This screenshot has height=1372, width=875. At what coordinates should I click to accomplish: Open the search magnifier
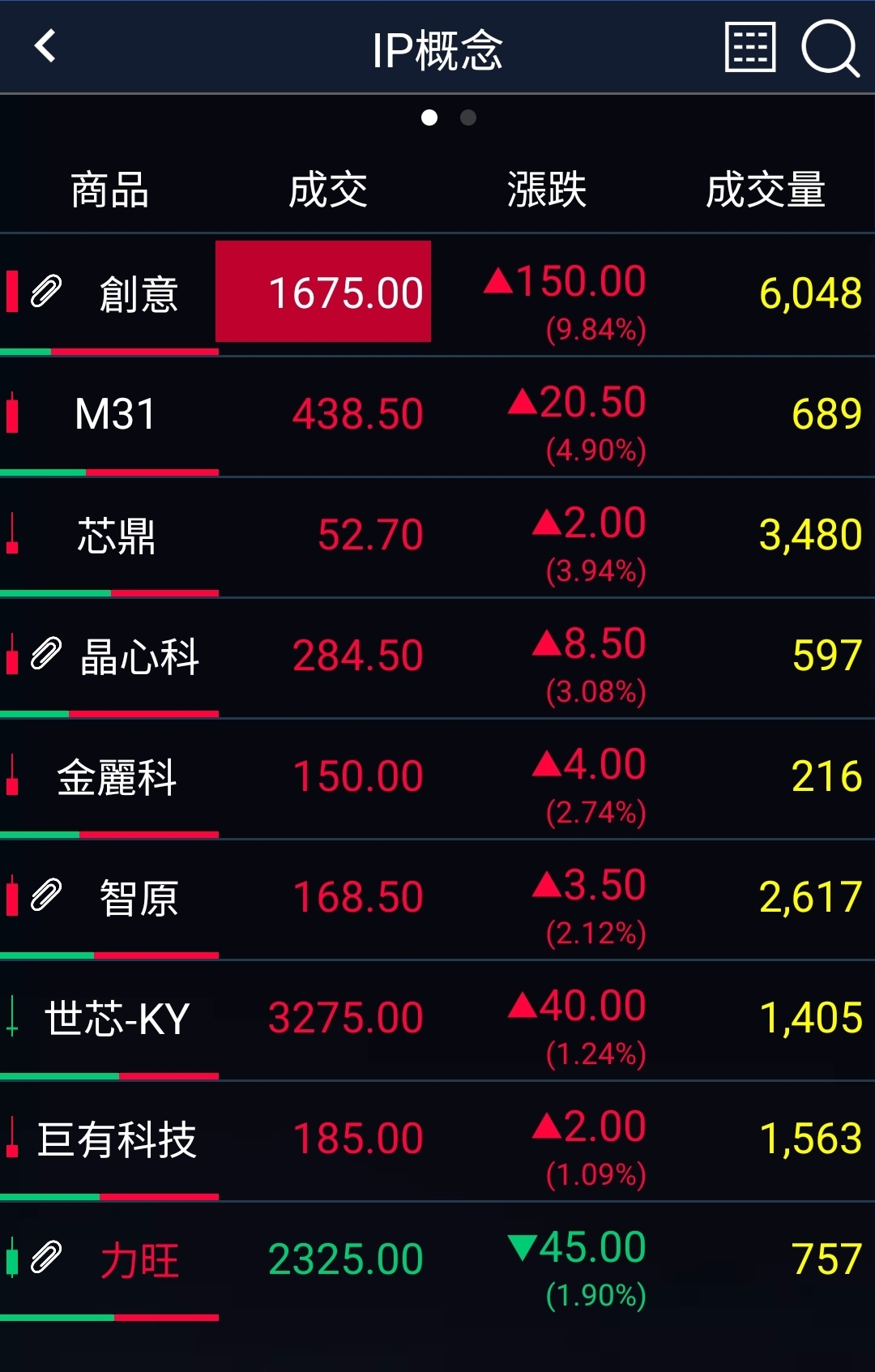(x=830, y=49)
